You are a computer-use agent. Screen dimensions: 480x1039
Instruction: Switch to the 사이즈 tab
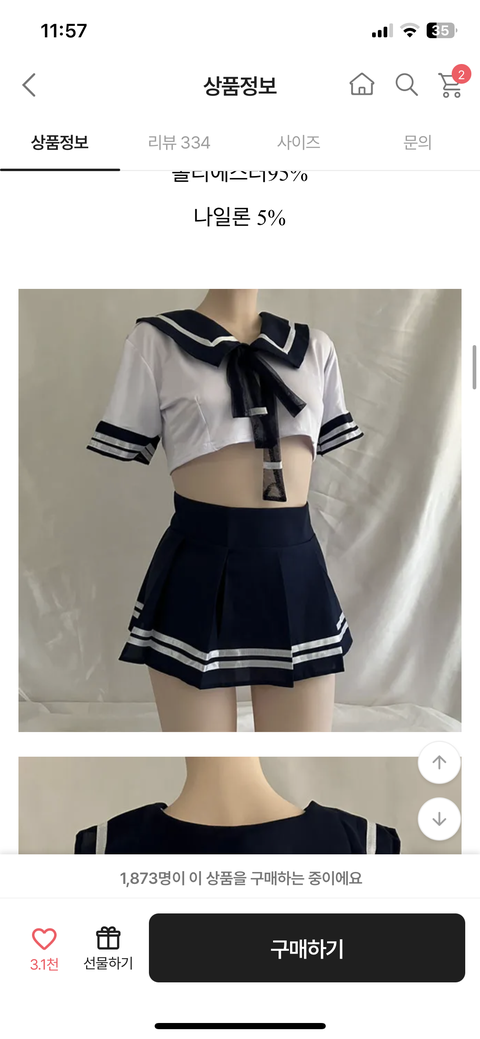[299, 142]
